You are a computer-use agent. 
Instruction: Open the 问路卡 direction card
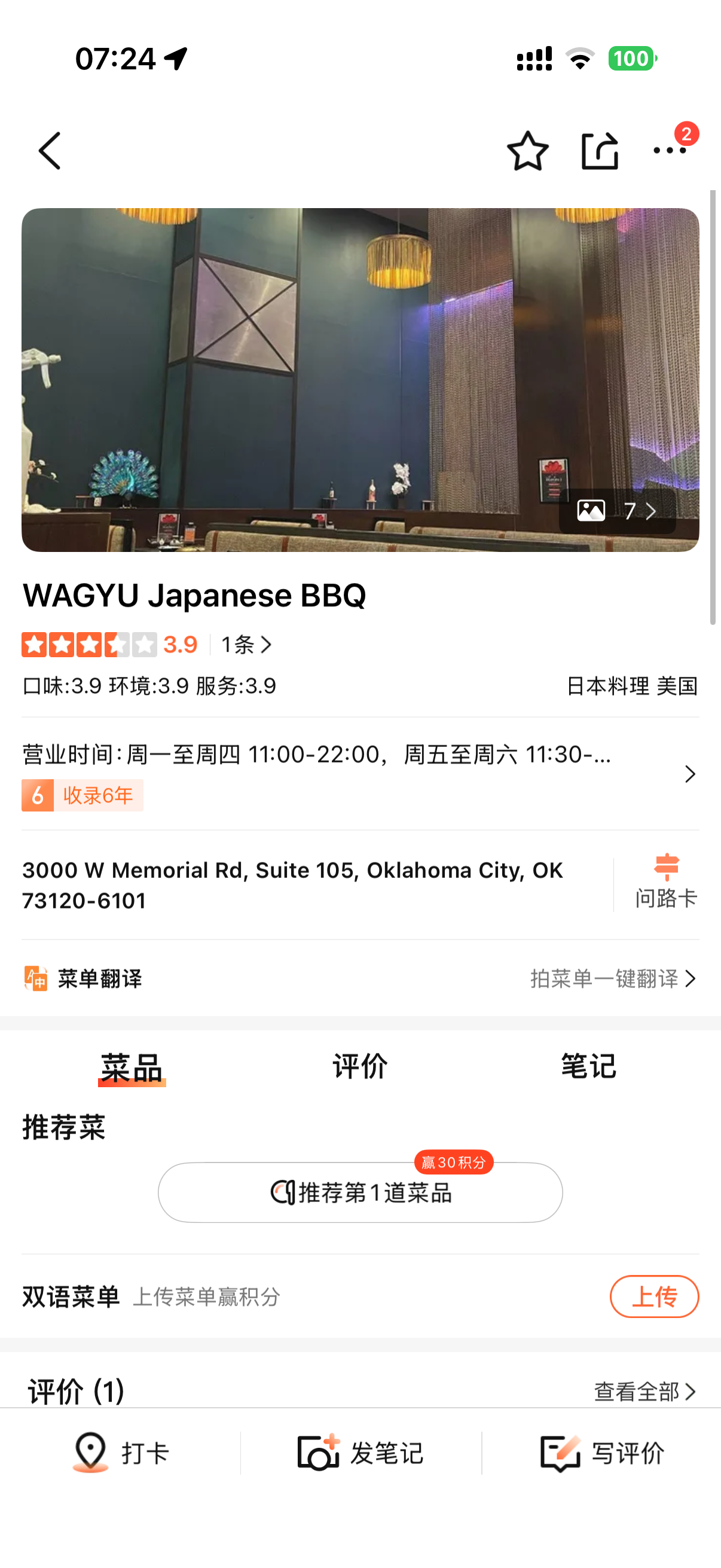pyautogui.click(x=665, y=884)
